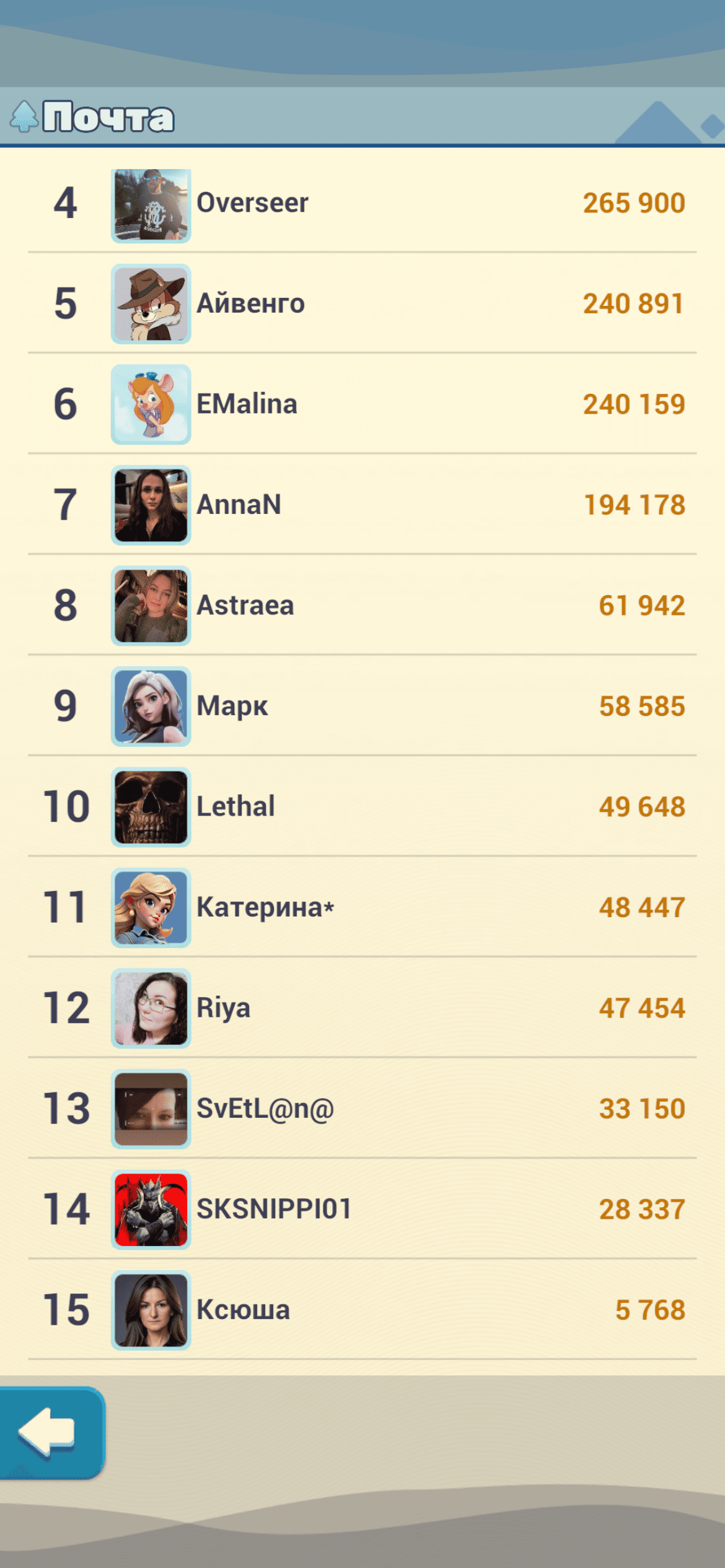Select the player Марк
725x1568 pixels.
[362, 706]
